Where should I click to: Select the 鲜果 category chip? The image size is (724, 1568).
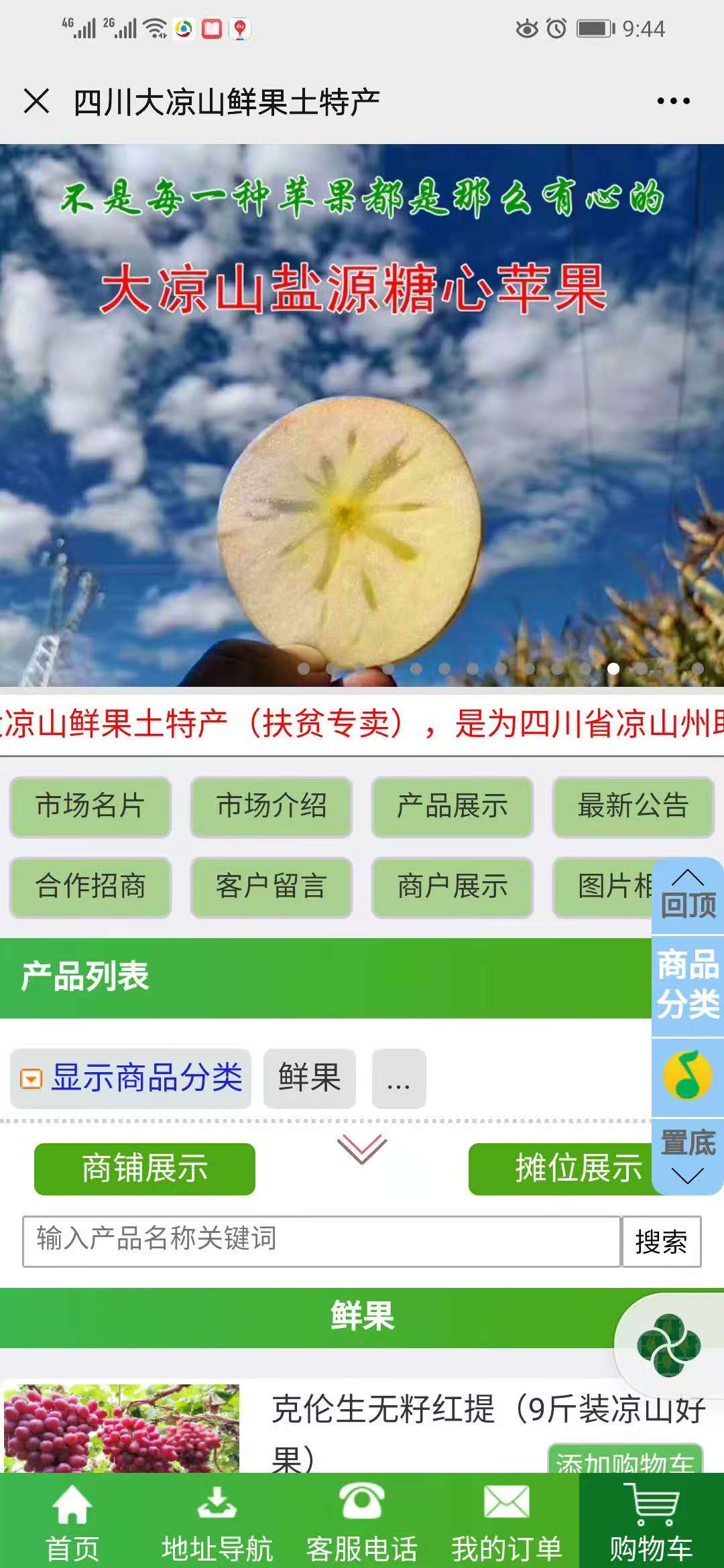tap(310, 1078)
